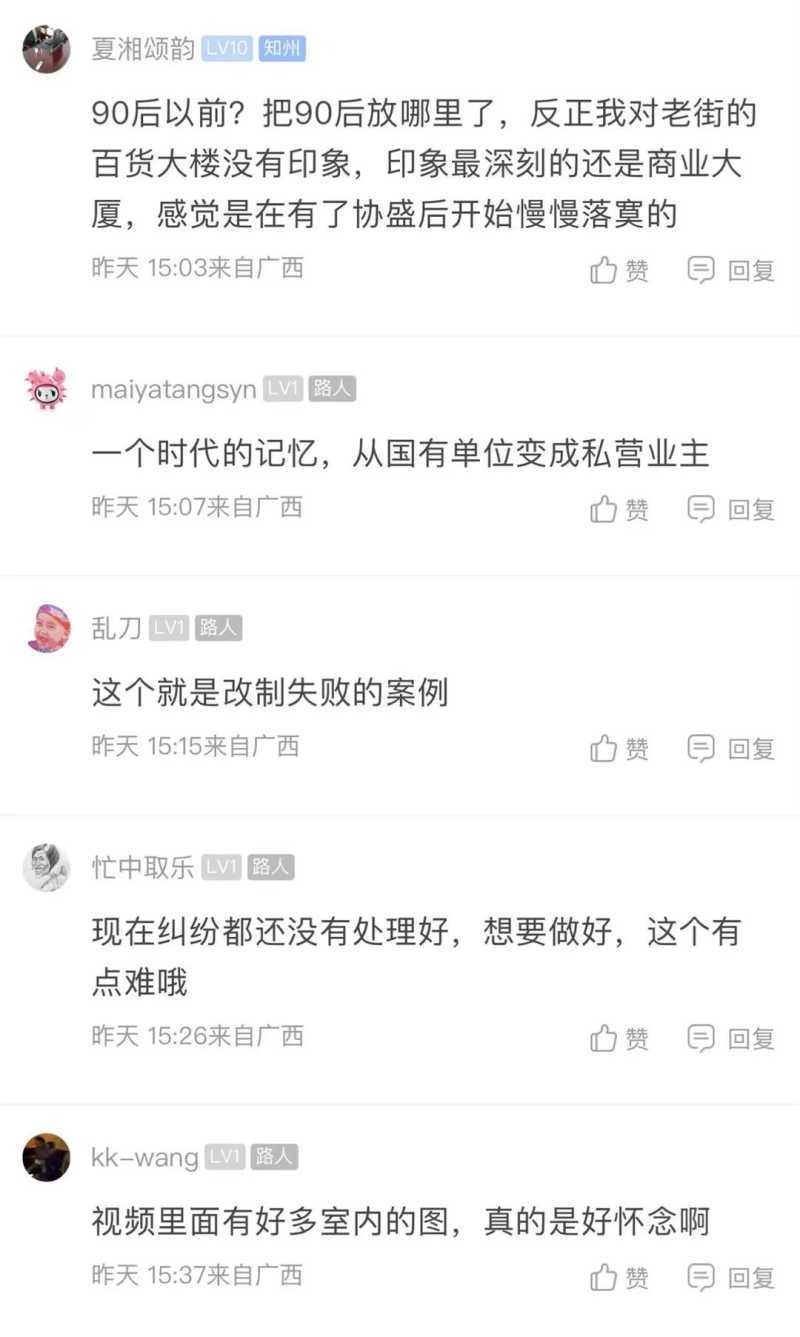This screenshot has height=1337, width=800.
Task: Reply to maiyatangsyn's comment
Action: point(731,509)
